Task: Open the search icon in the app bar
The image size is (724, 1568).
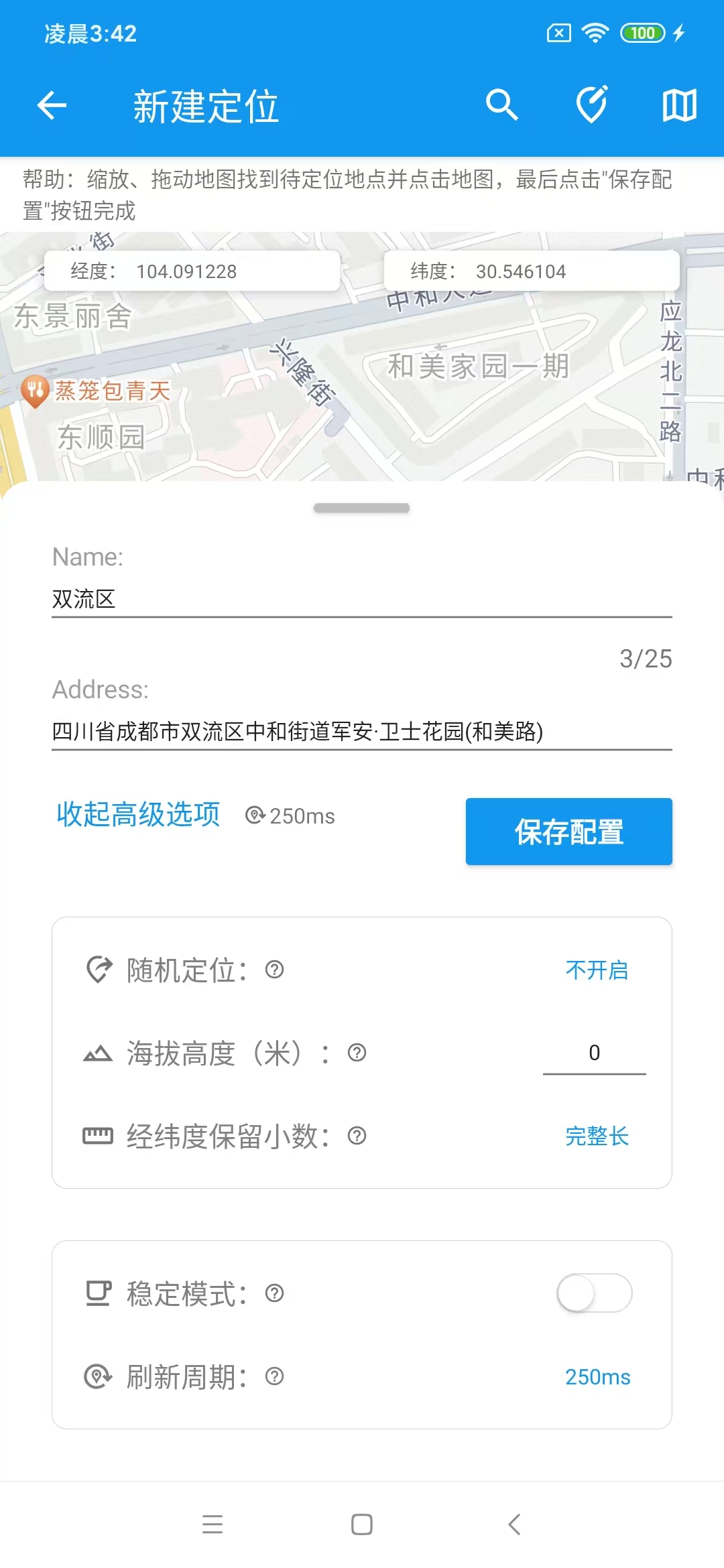Action: coord(501,105)
